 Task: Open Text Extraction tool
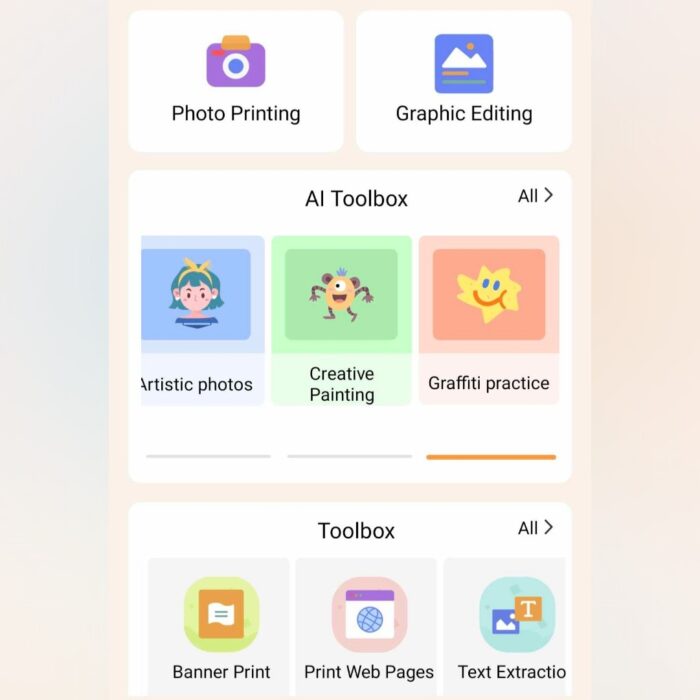(509, 627)
